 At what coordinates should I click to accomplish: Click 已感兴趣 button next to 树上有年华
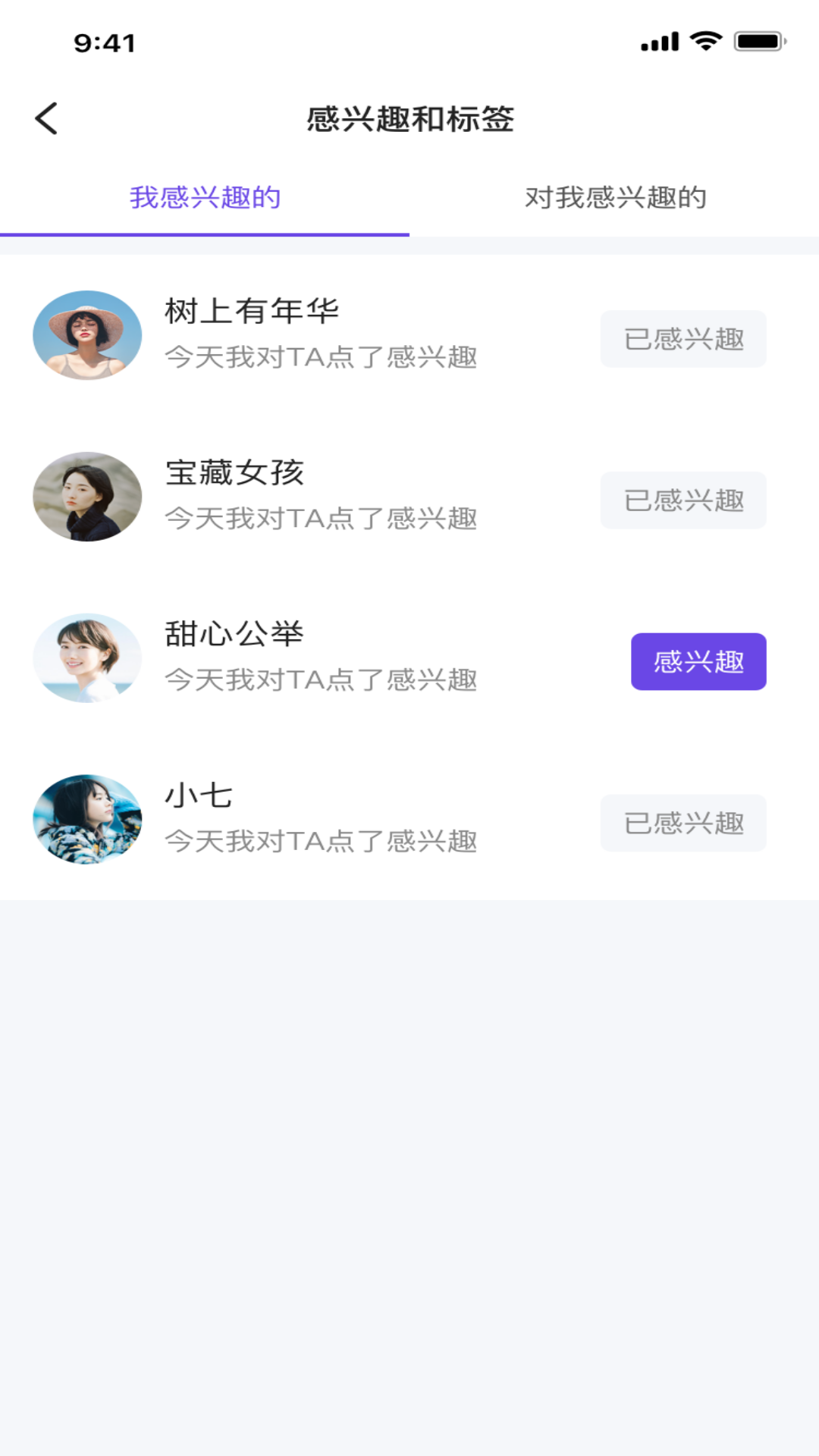click(x=682, y=338)
